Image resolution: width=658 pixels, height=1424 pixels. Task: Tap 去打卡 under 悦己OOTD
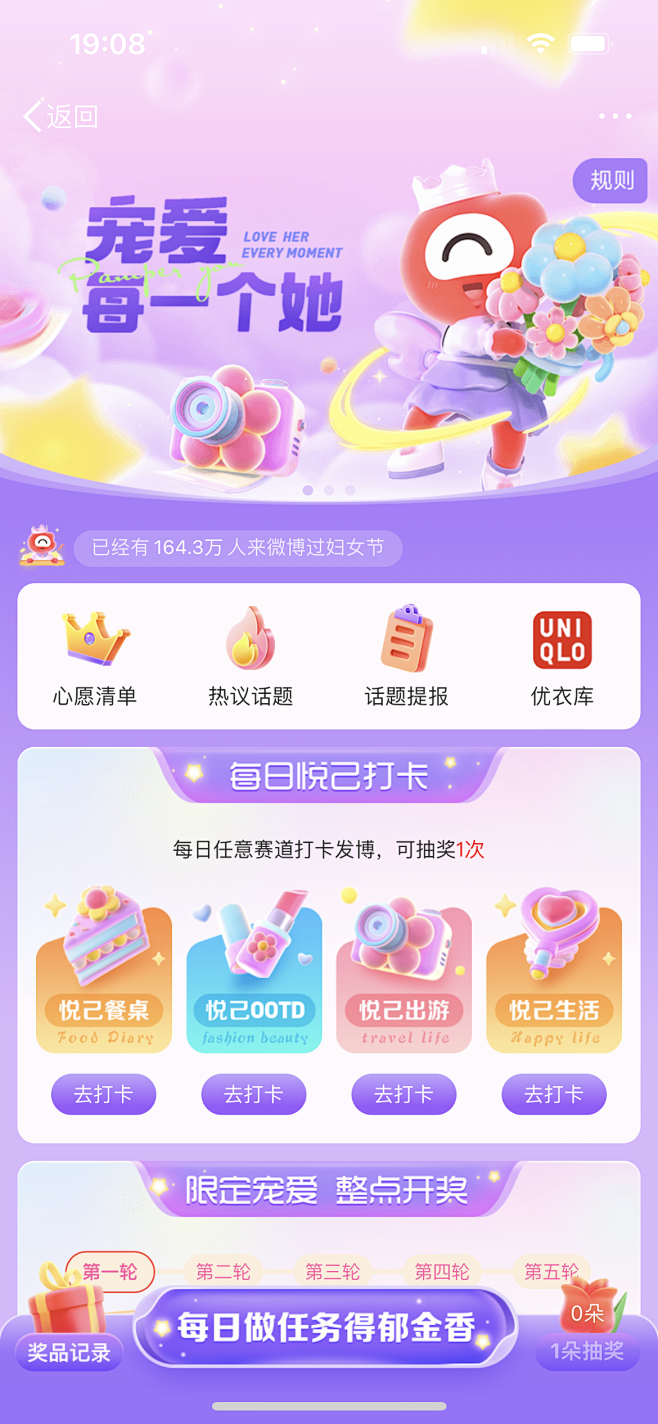[x=254, y=1094]
